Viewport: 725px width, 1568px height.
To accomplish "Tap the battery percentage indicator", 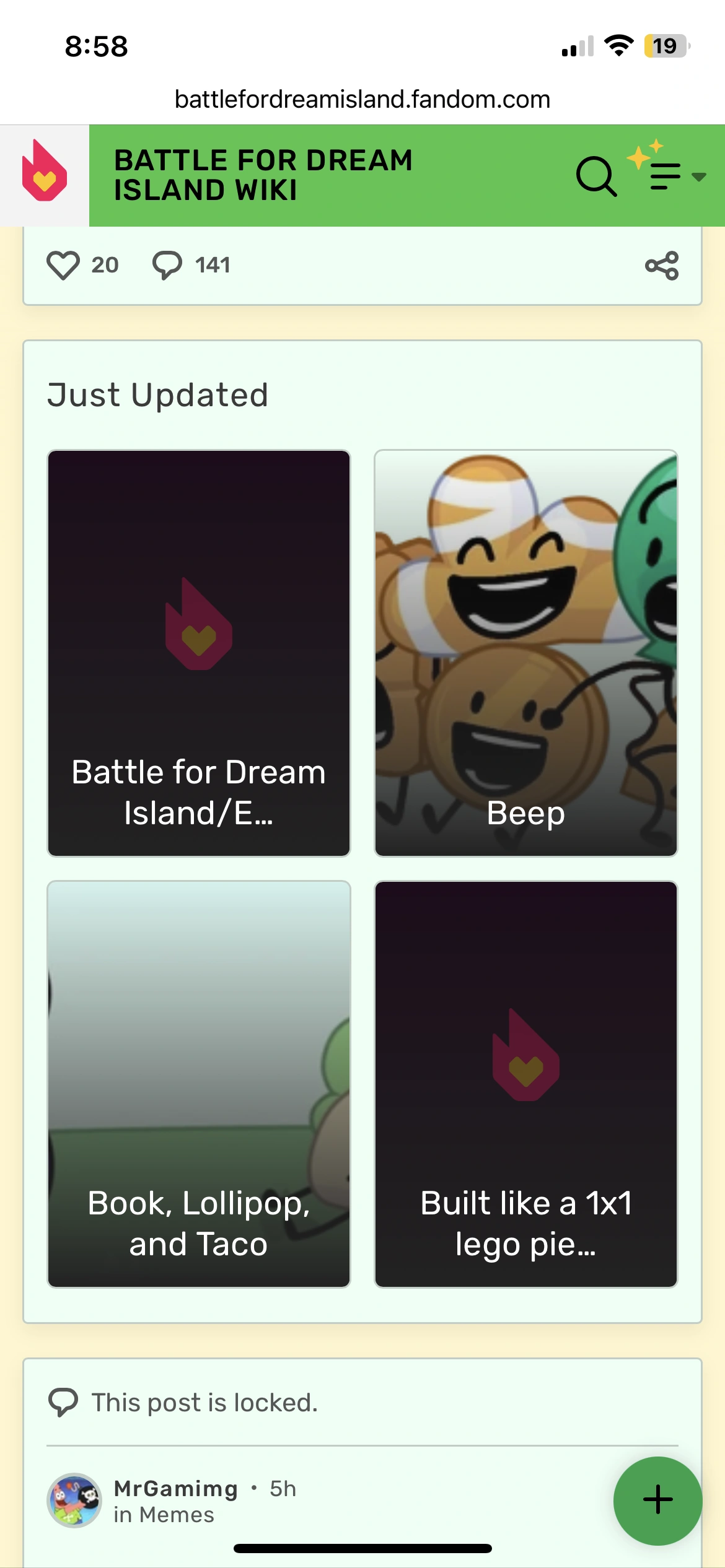I will (x=666, y=45).
